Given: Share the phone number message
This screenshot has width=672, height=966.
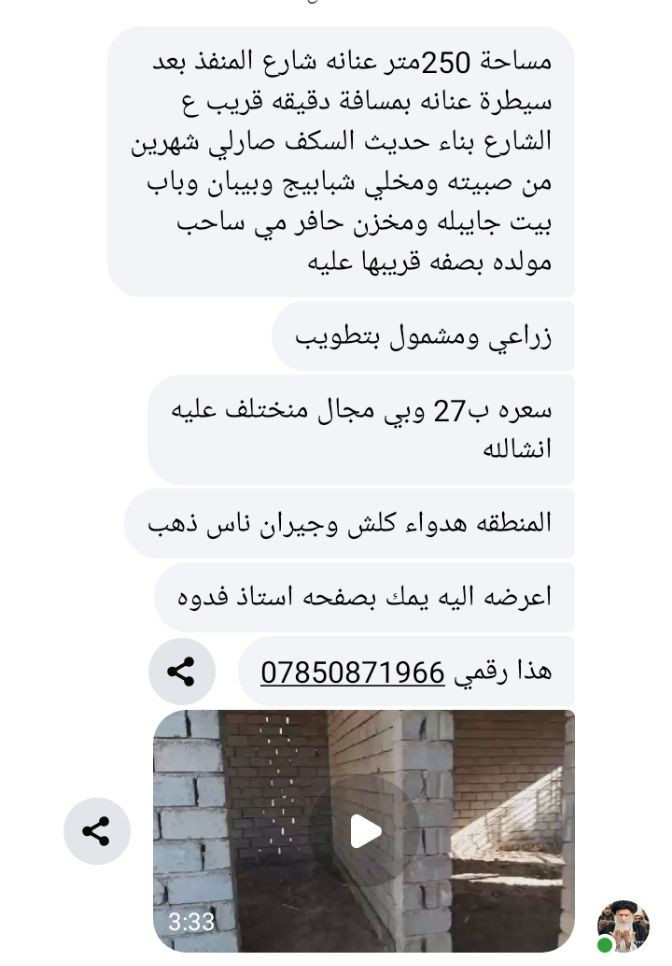Looking at the screenshot, I should tap(181, 671).
